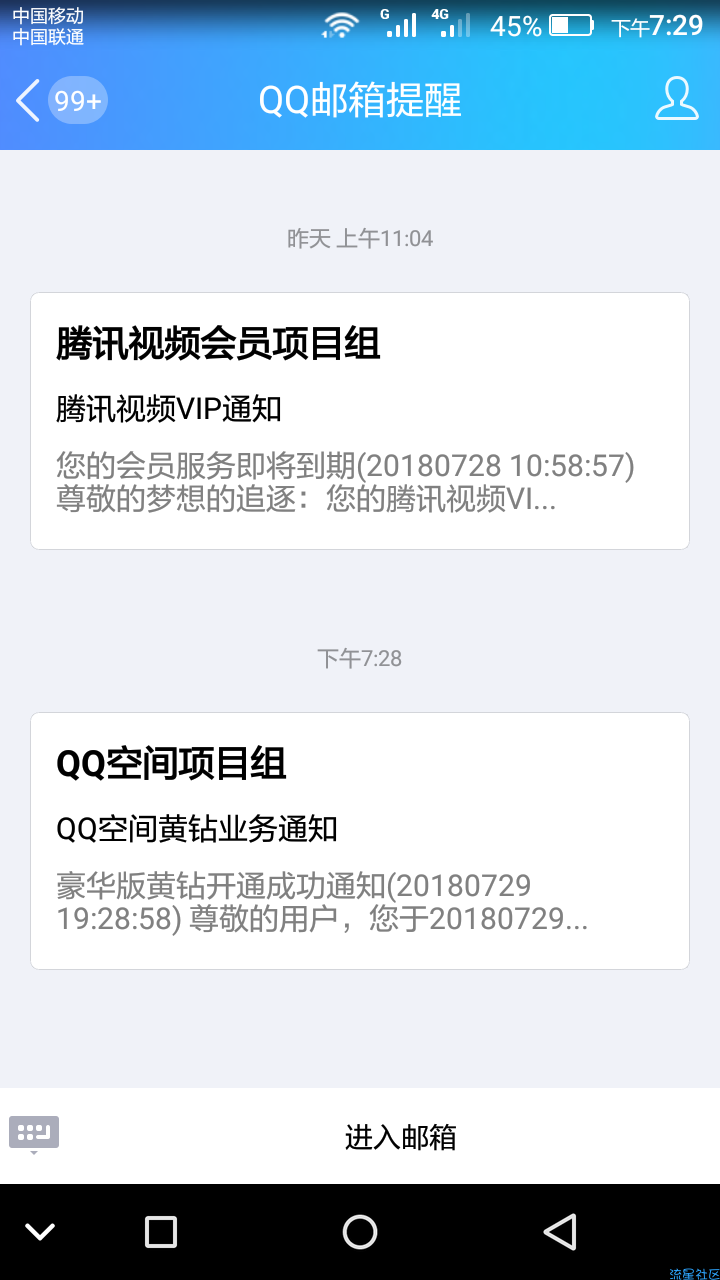
Task: Open the contact profile icon
Action: [677, 99]
